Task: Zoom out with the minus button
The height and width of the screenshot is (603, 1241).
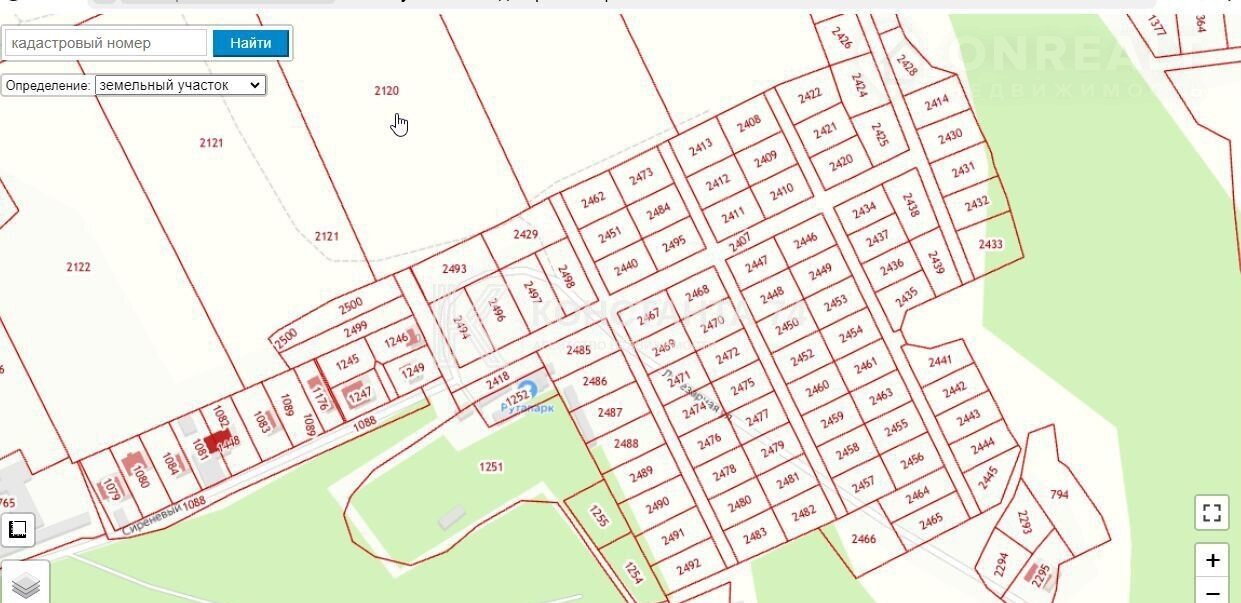Action: [1212, 592]
